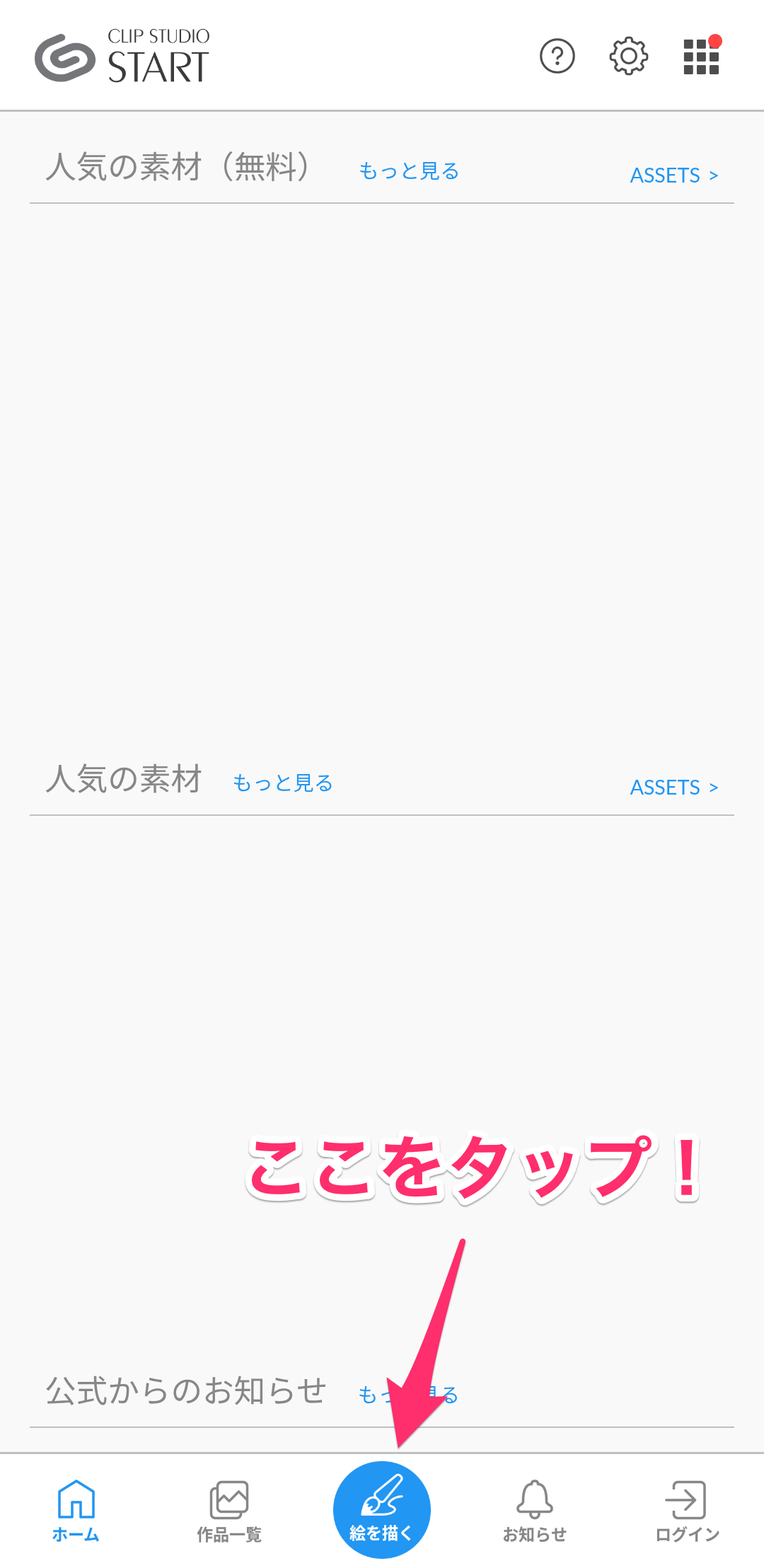Switch to the 作品一覧 tab

point(228,1510)
